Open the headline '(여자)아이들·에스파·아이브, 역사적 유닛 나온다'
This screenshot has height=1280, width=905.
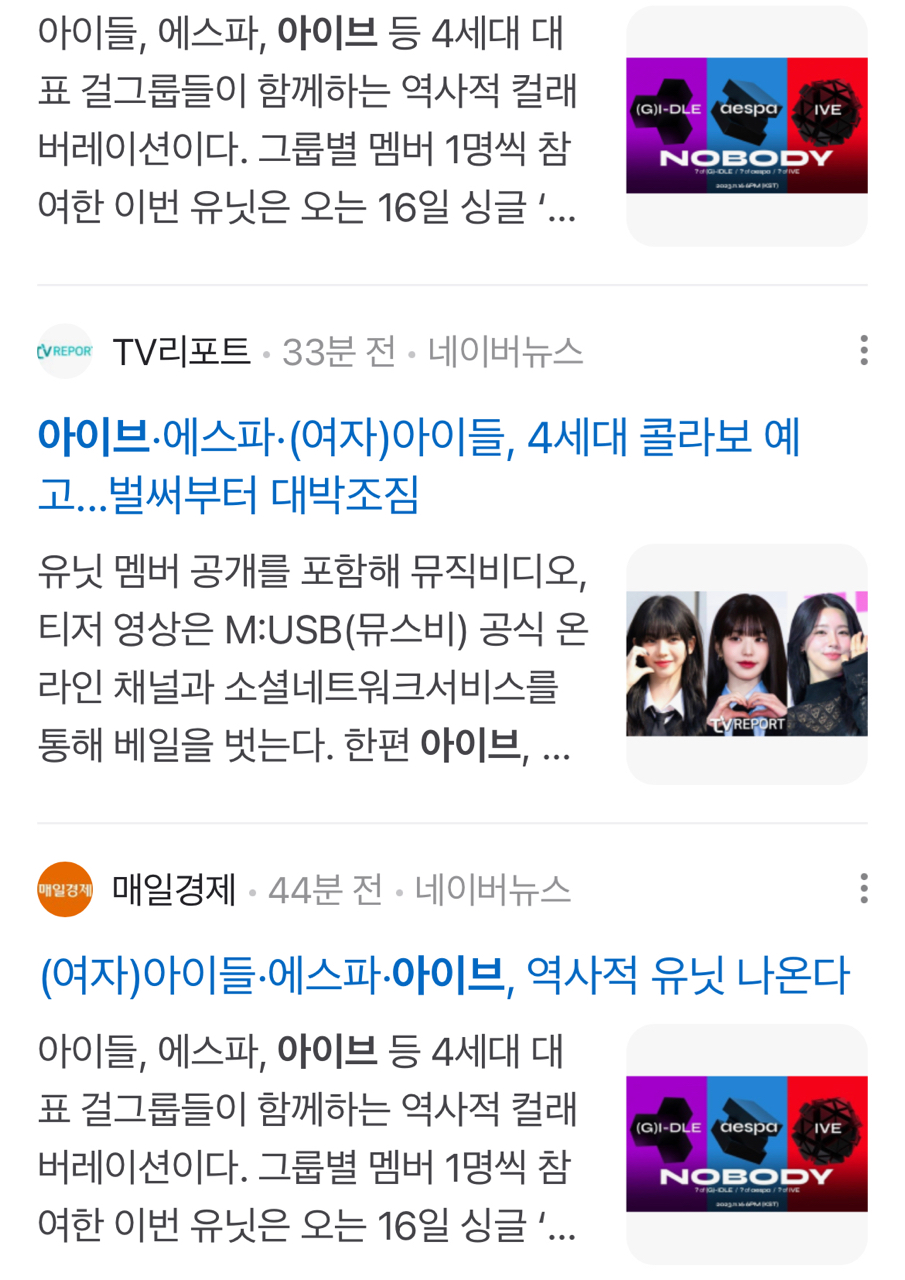(444, 975)
